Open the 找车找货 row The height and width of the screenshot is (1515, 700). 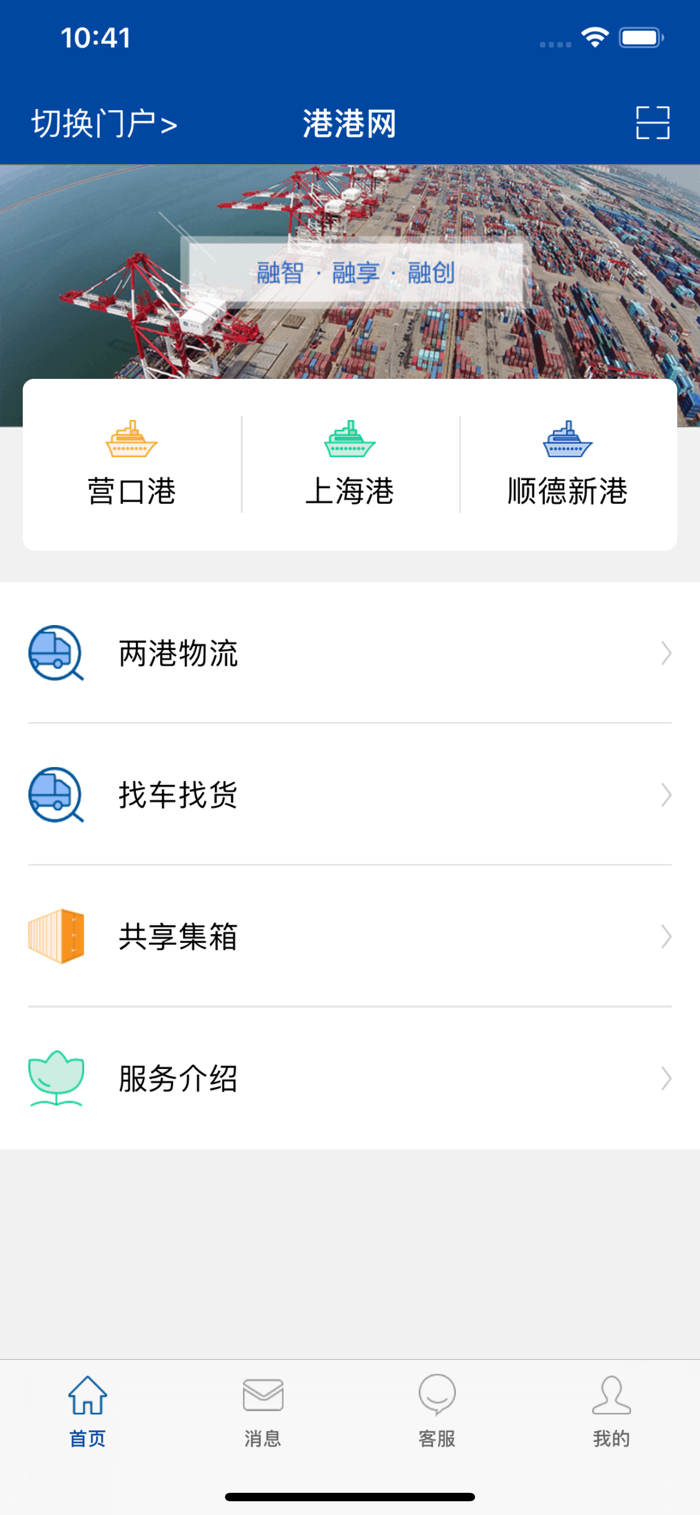tap(350, 795)
